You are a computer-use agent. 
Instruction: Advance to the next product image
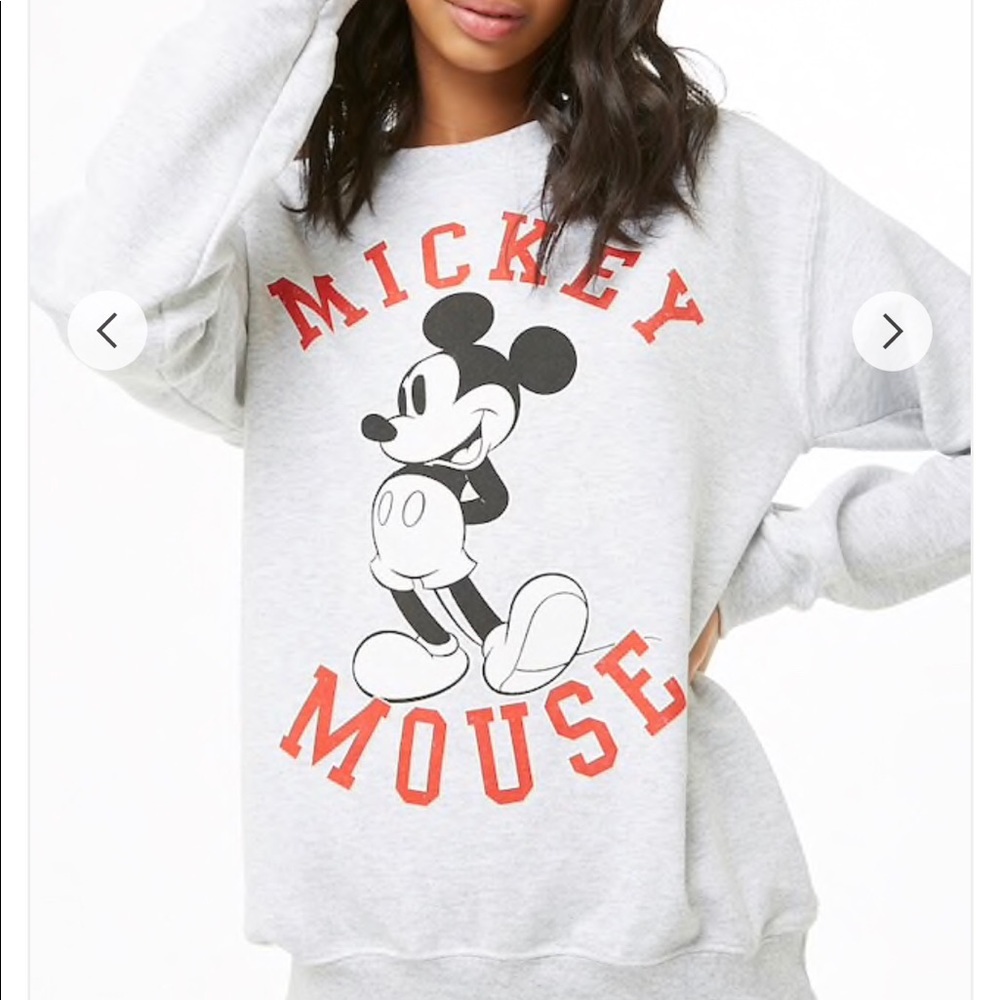(x=892, y=331)
